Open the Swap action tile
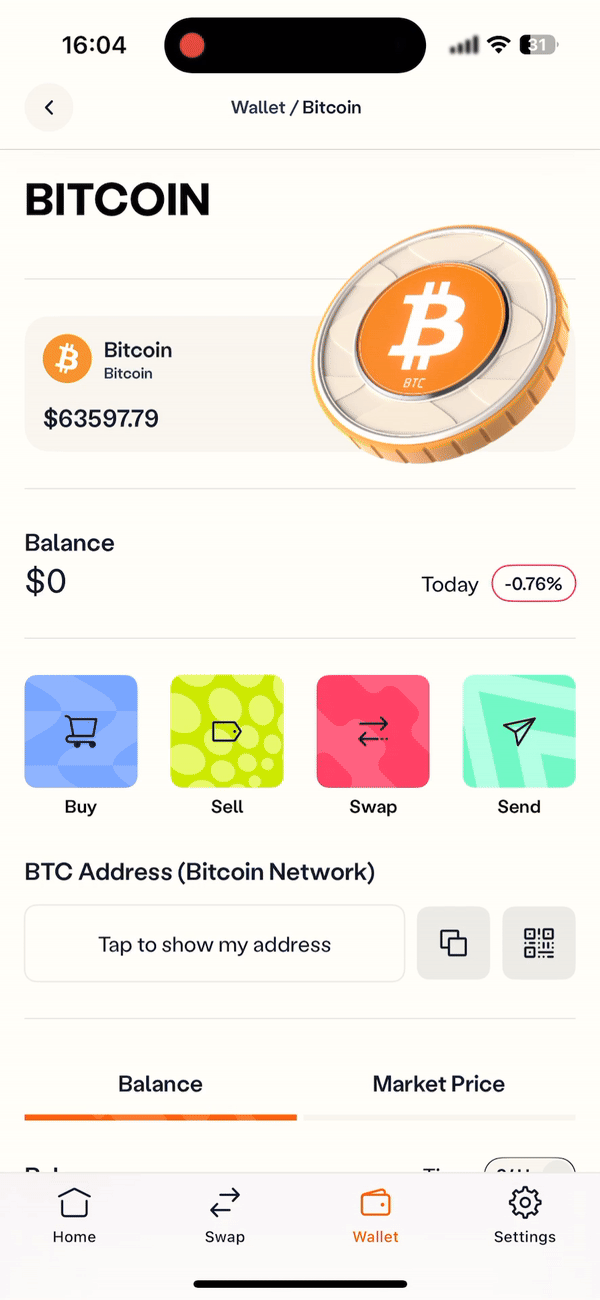Image resolution: width=600 pixels, height=1300 pixels. tap(373, 732)
